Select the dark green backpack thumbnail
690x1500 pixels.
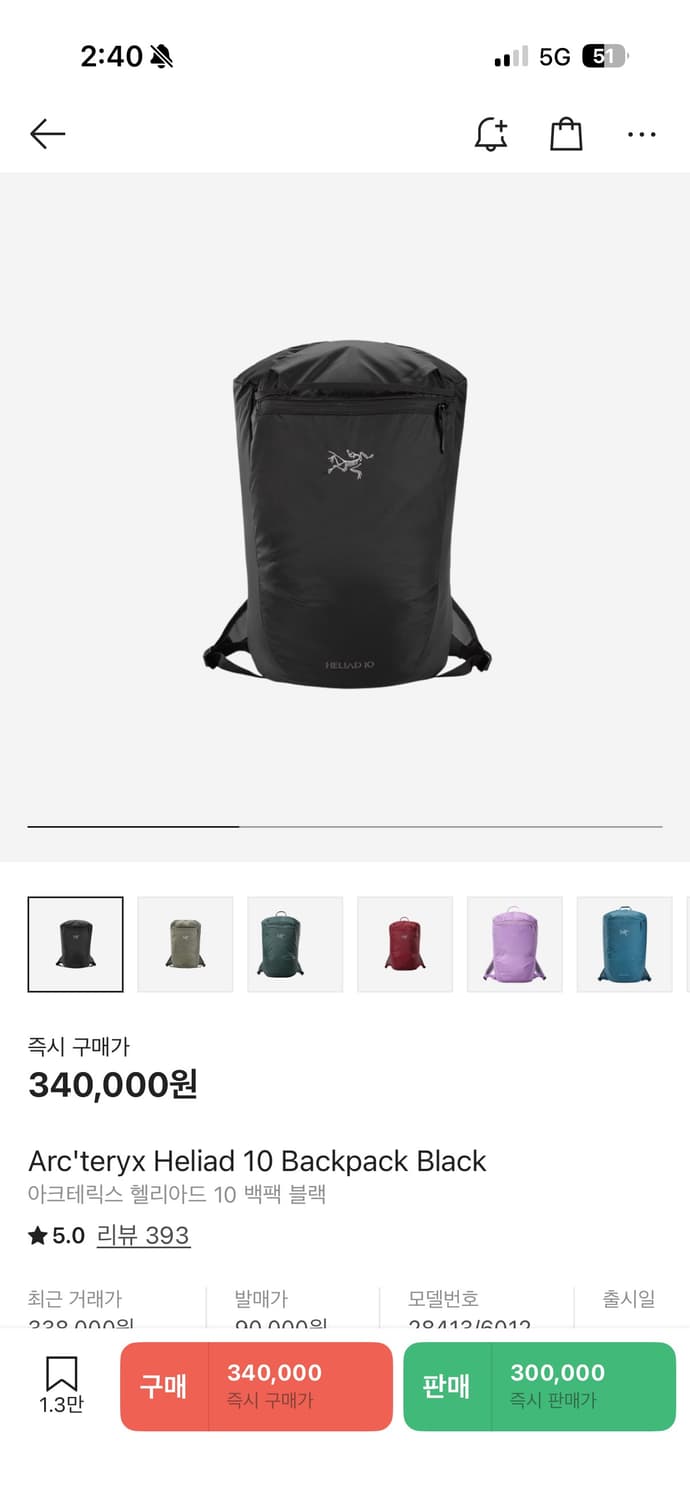click(x=295, y=944)
